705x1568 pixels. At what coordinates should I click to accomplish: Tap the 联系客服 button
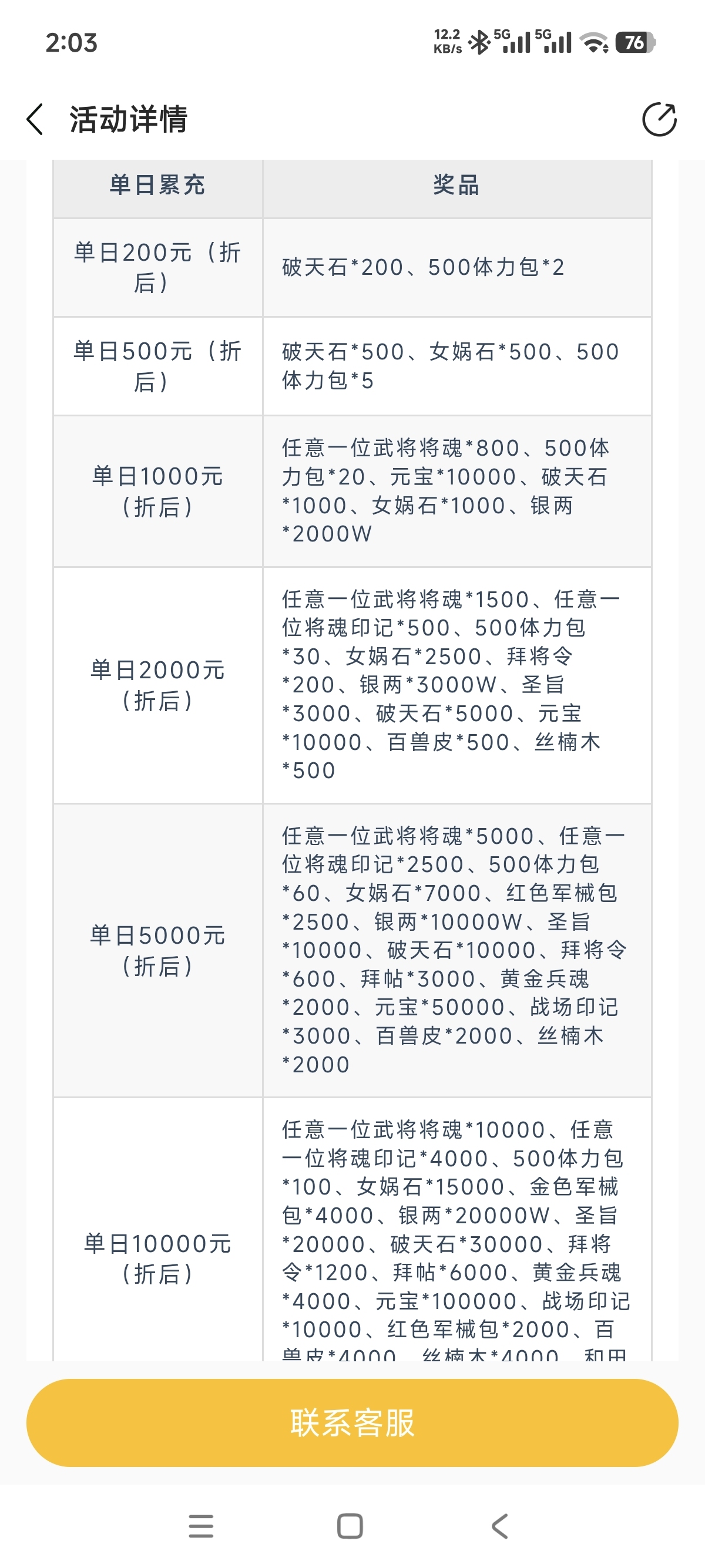[352, 1423]
